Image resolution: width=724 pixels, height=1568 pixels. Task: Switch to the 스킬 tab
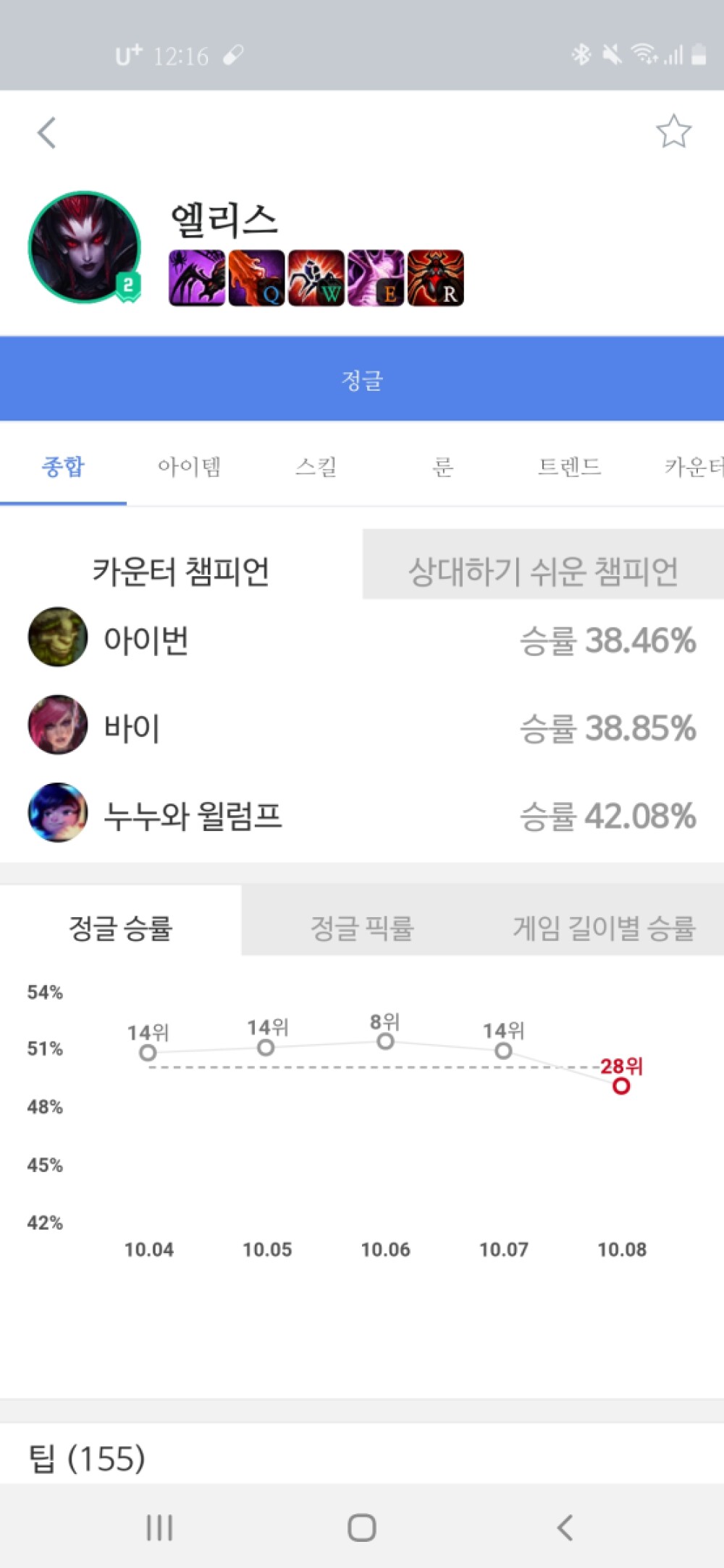pos(316,466)
